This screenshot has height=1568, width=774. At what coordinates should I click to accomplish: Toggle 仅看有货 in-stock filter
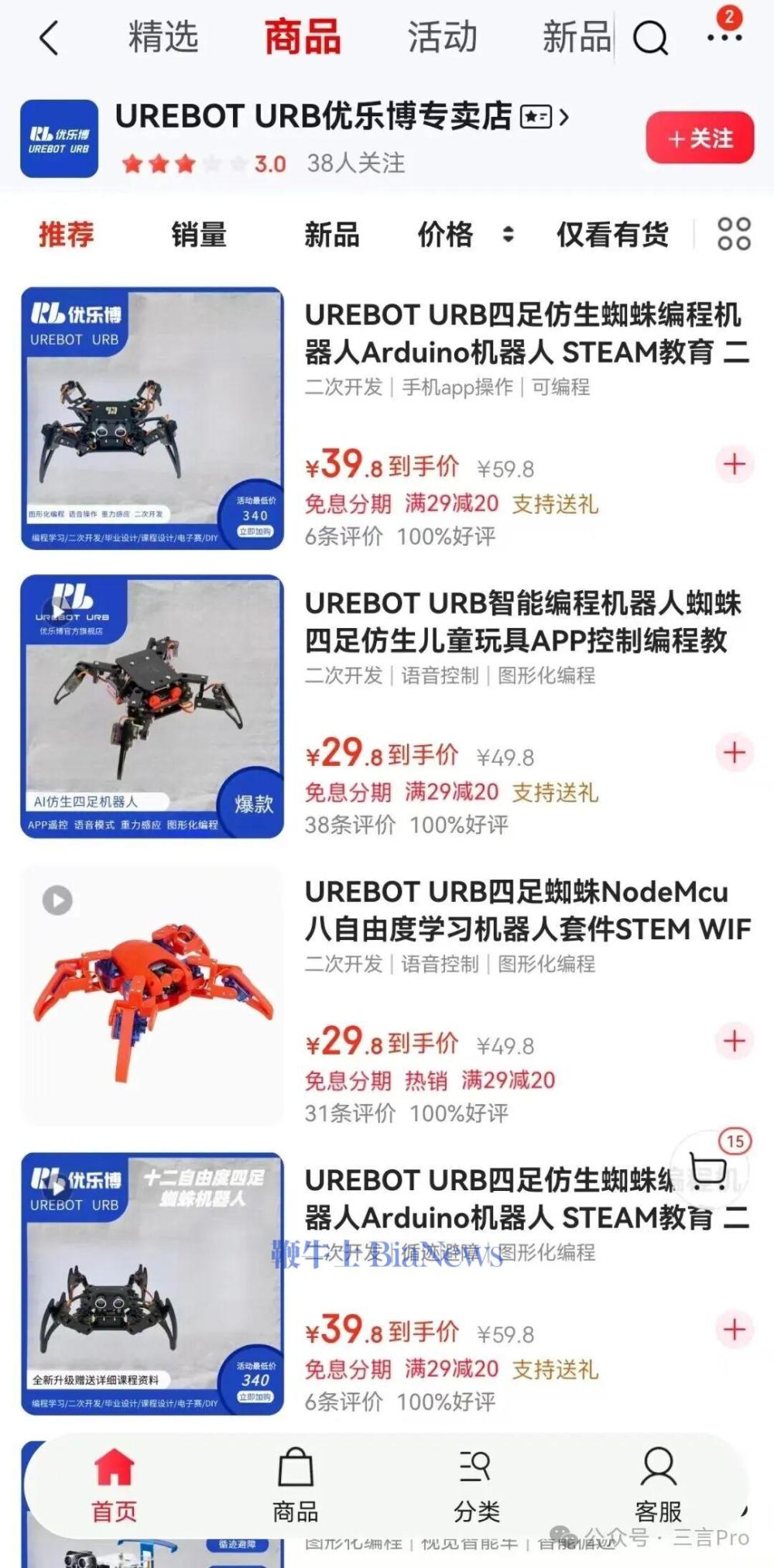click(612, 235)
